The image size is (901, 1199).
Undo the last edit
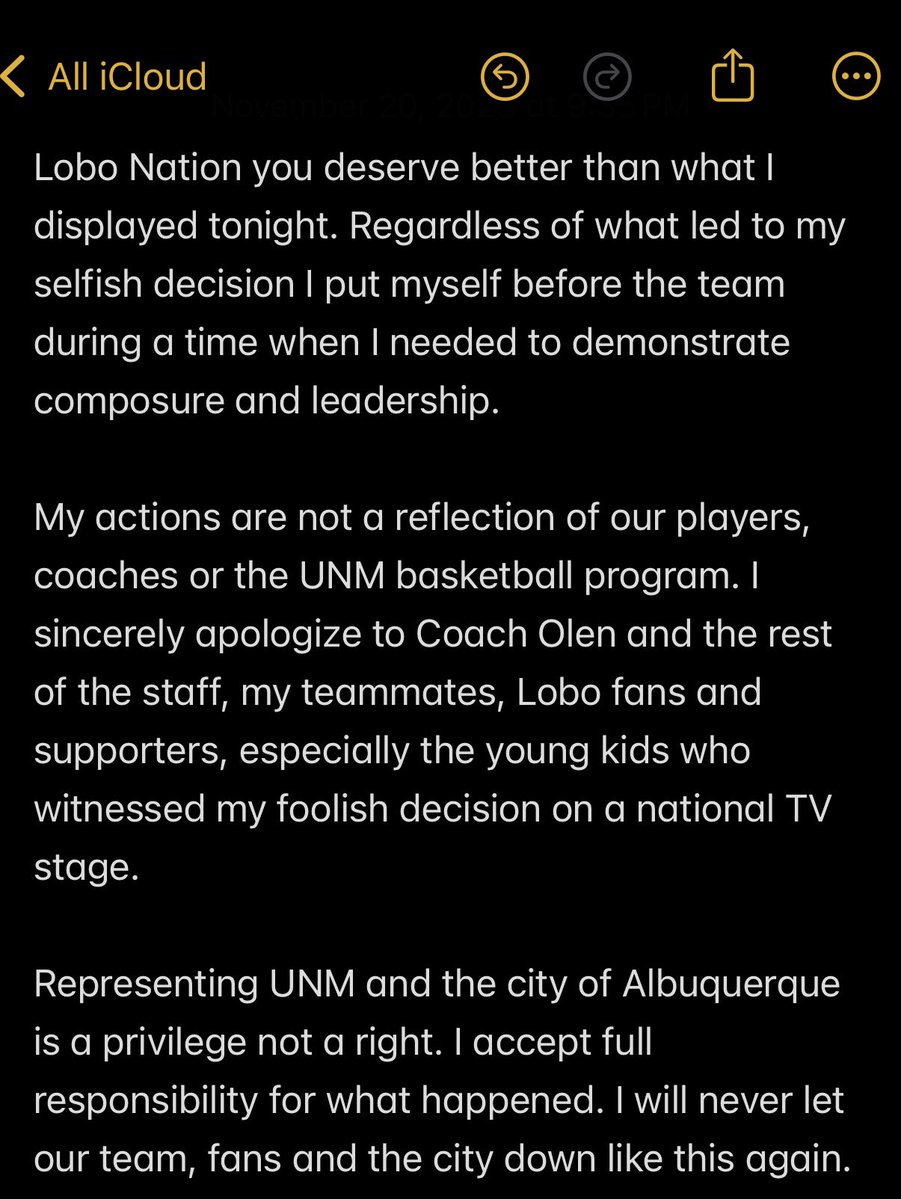click(505, 77)
